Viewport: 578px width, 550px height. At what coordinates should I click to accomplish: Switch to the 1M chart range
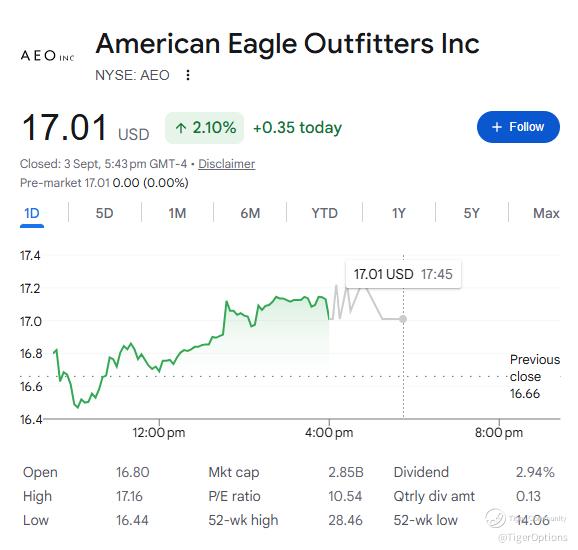[x=177, y=213]
